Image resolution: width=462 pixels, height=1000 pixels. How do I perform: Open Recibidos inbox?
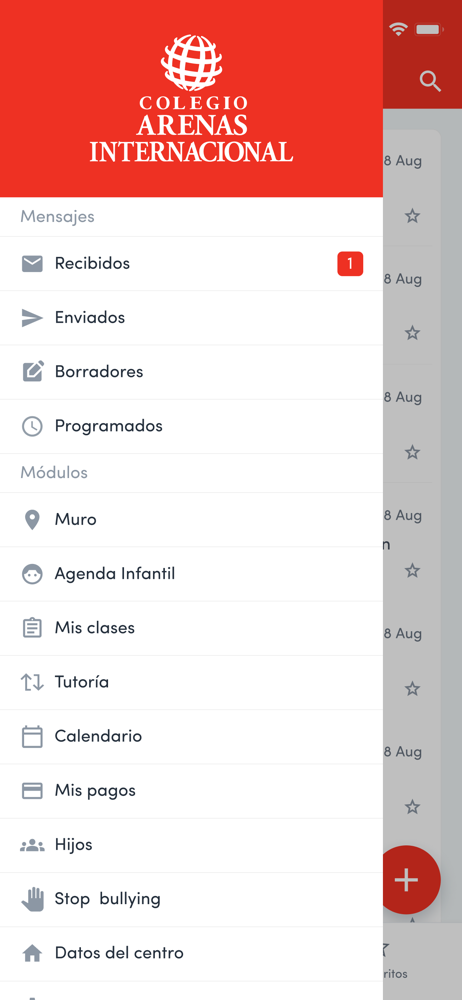pyautogui.click(x=191, y=263)
